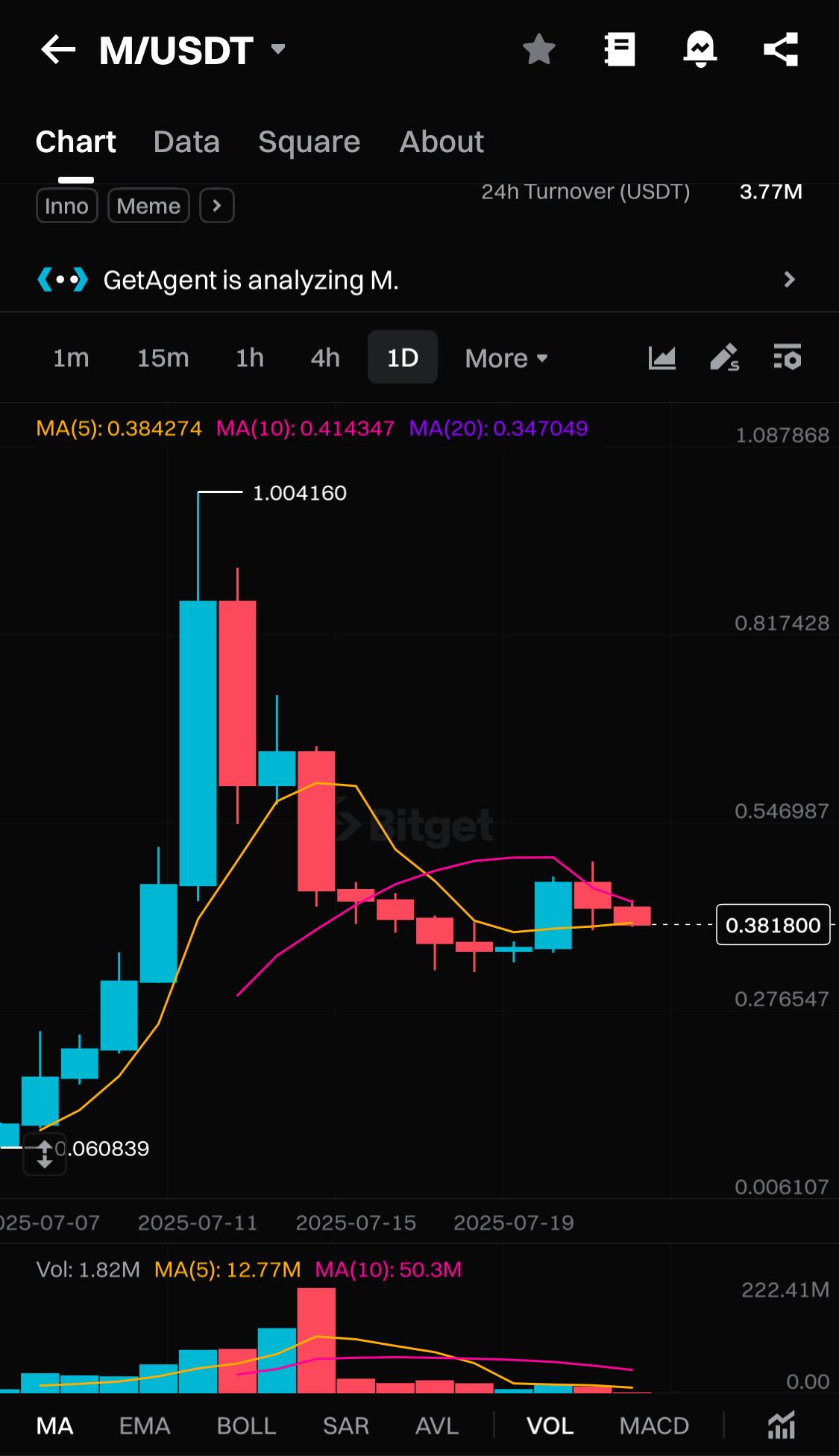Screen dimensions: 839x1456
Task: Add M/USDT to favorites with the star
Action: [x=538, y=50]
